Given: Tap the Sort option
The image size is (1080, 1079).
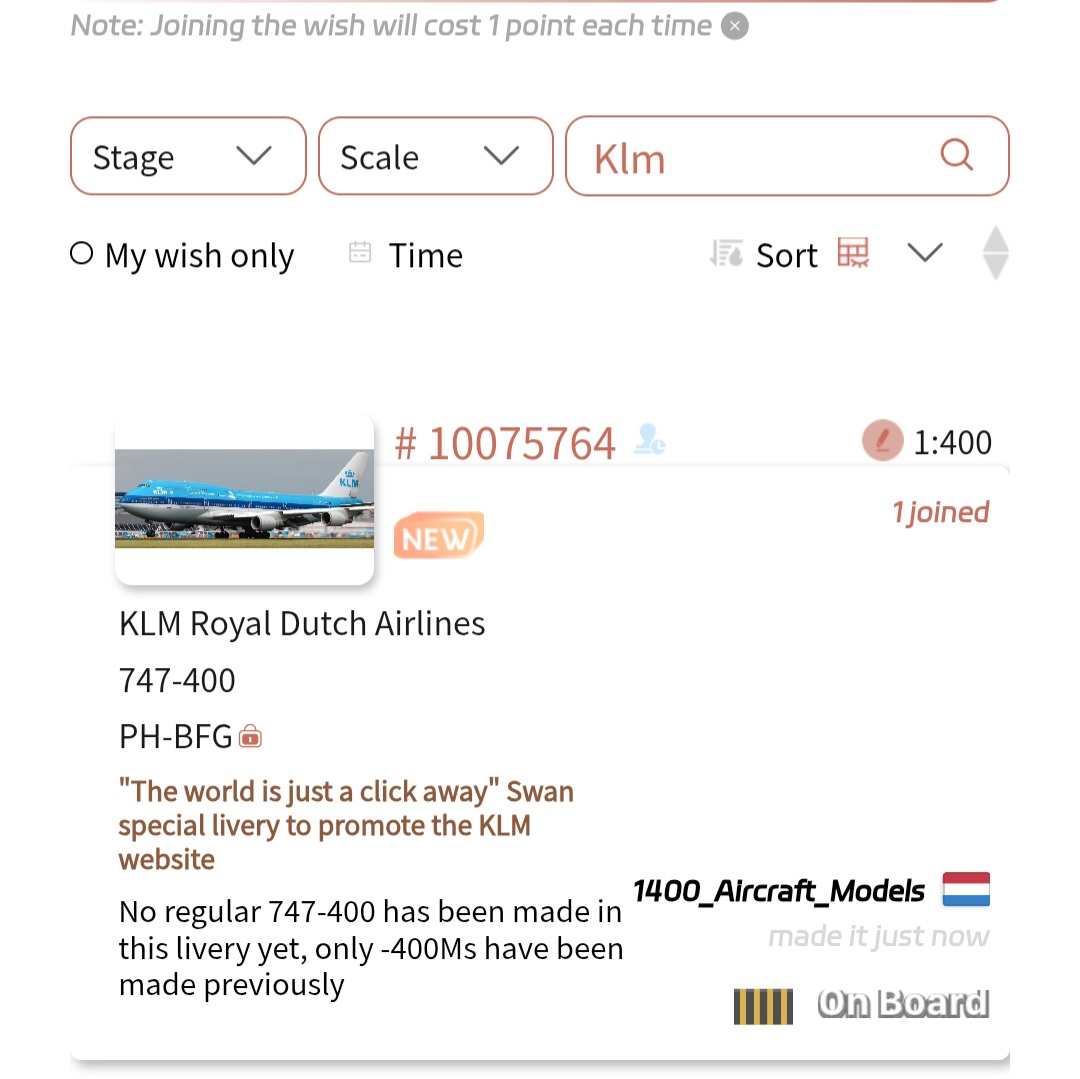Looking at the screenshot, I should click(x=787, y=255).
